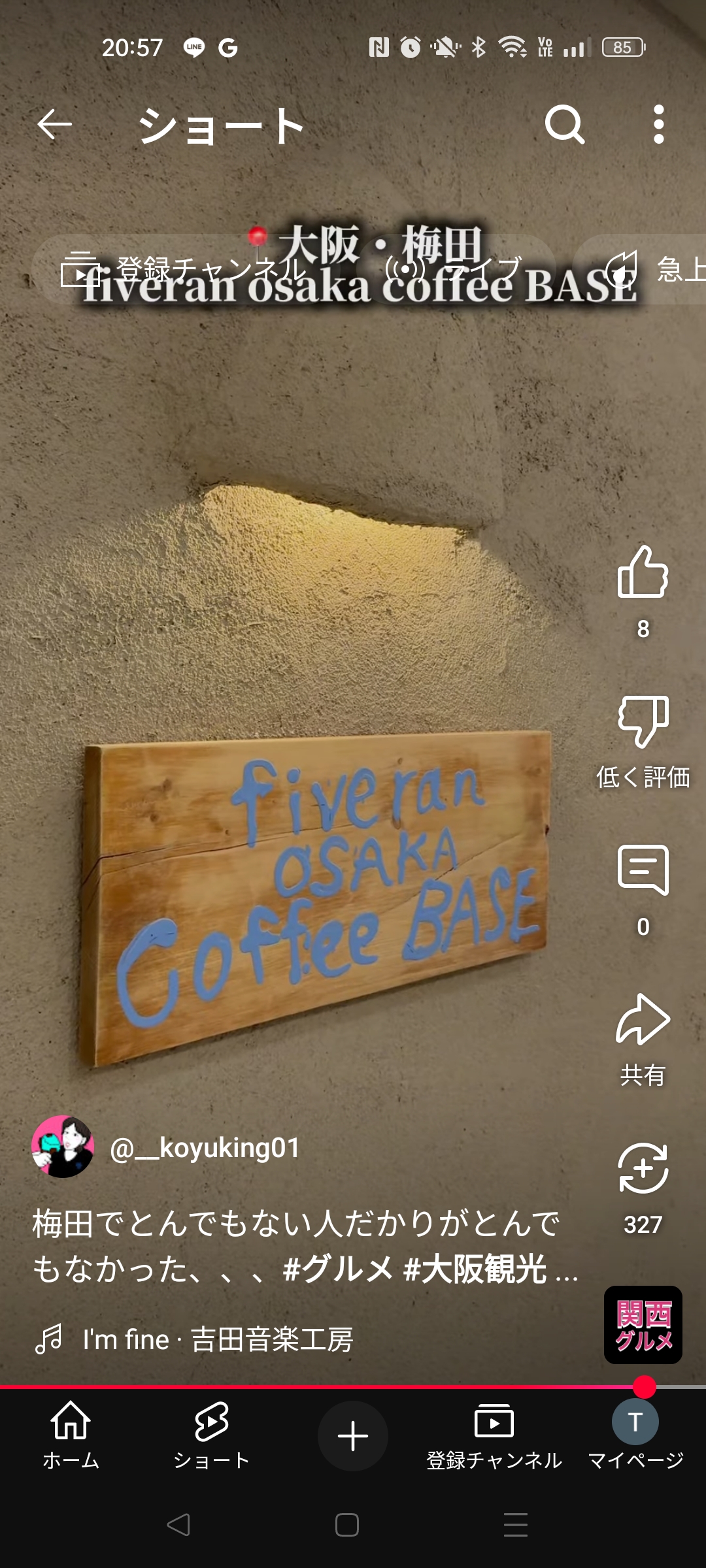
Task: Open the three-dot overflow menu
Action: tap(659, 124)
